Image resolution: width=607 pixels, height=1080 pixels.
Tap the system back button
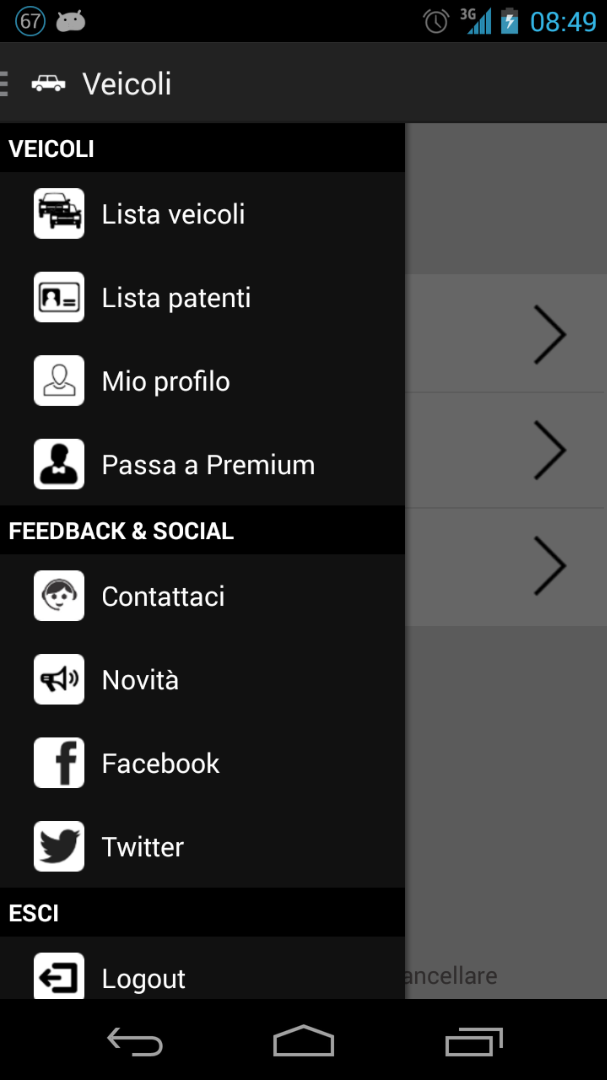click(x=135, y=1041)
